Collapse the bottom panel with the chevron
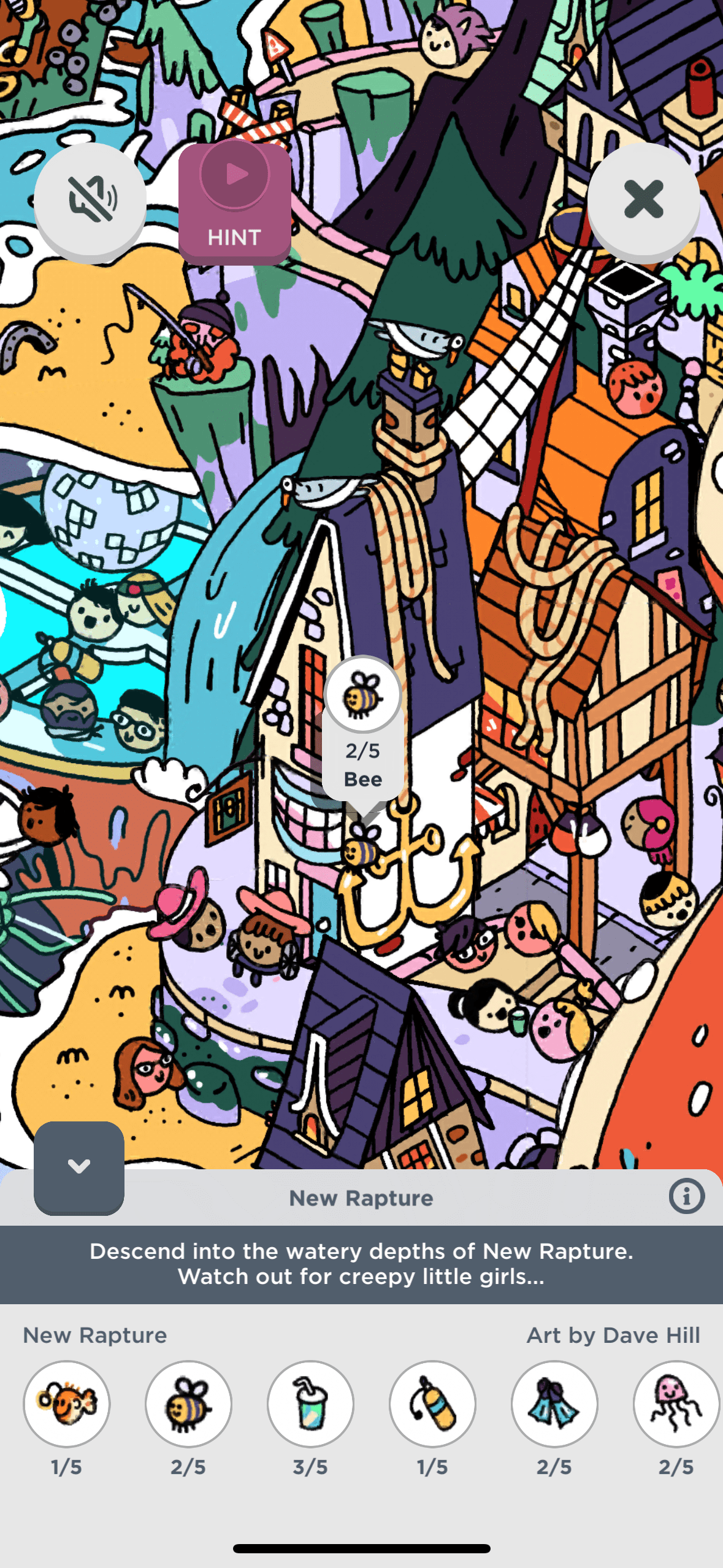Screen dimensions: 723x1568 [x=79, y=1166]
